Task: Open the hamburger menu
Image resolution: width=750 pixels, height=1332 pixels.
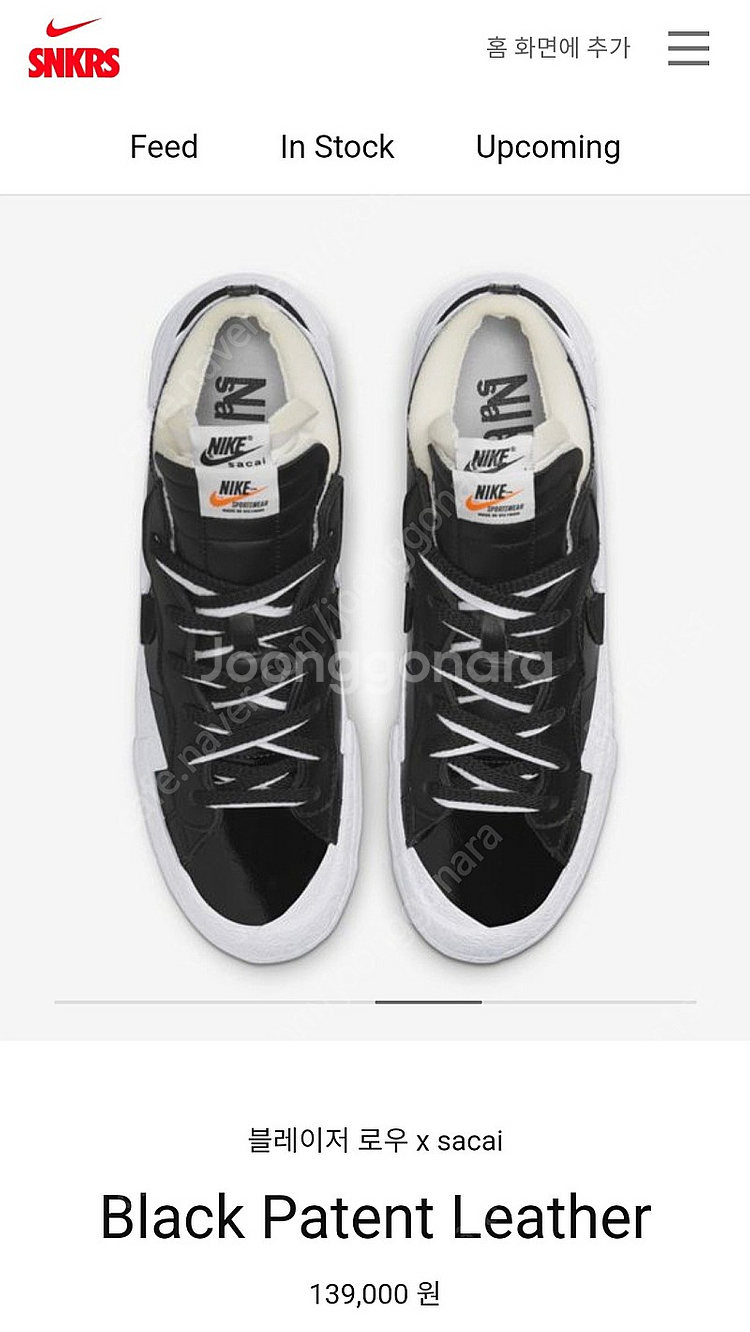Action: (x=688, y=48)
